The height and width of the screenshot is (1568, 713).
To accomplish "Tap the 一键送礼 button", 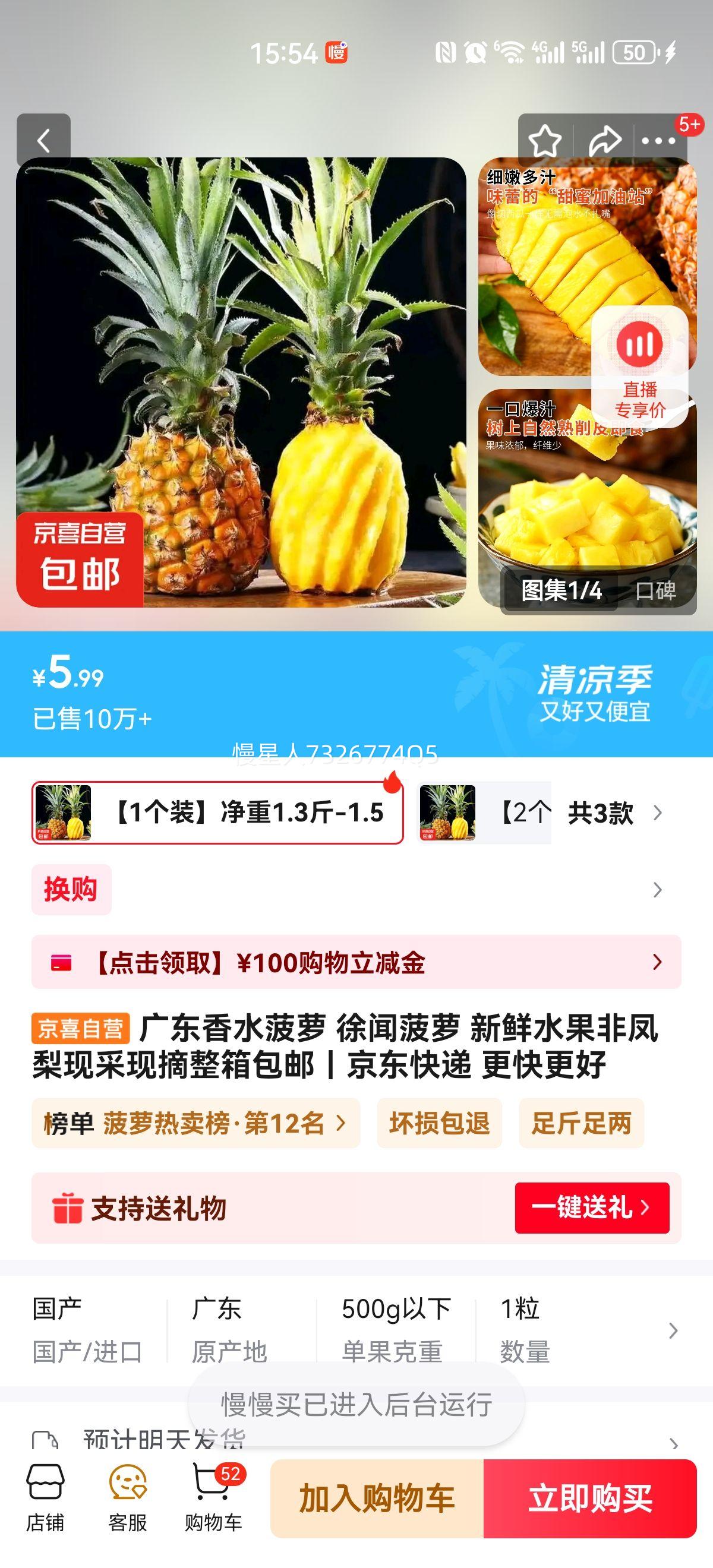I will (592, 1208).
